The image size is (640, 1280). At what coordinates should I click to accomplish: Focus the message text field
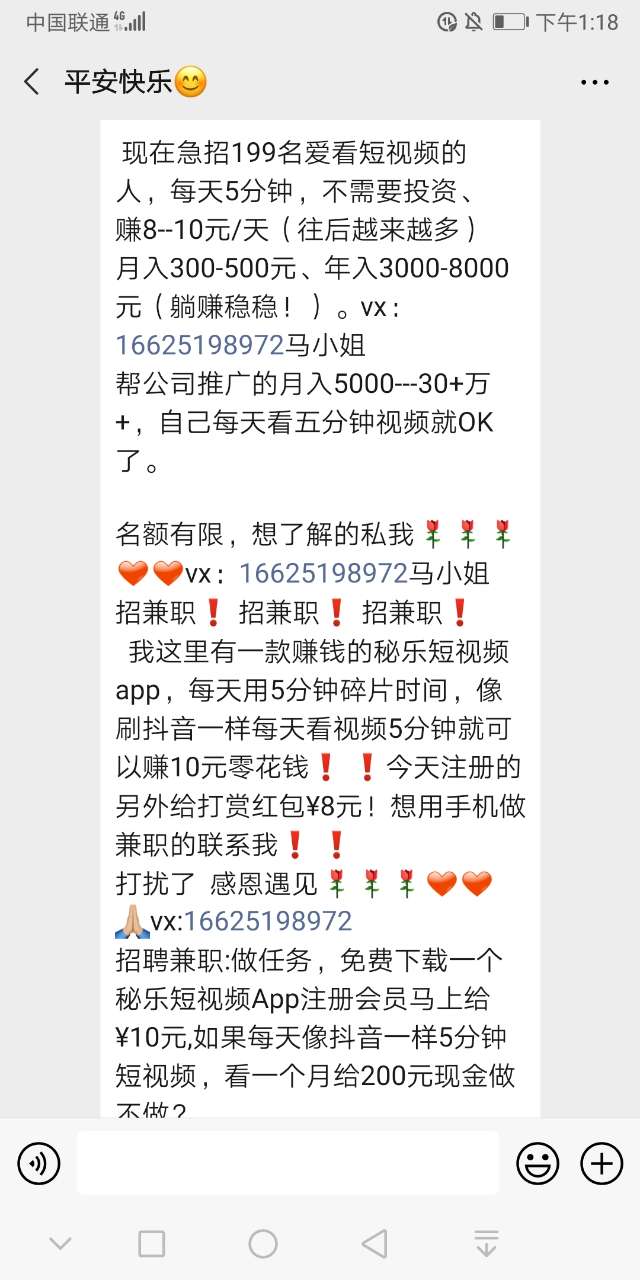[x=287, y=1163]
